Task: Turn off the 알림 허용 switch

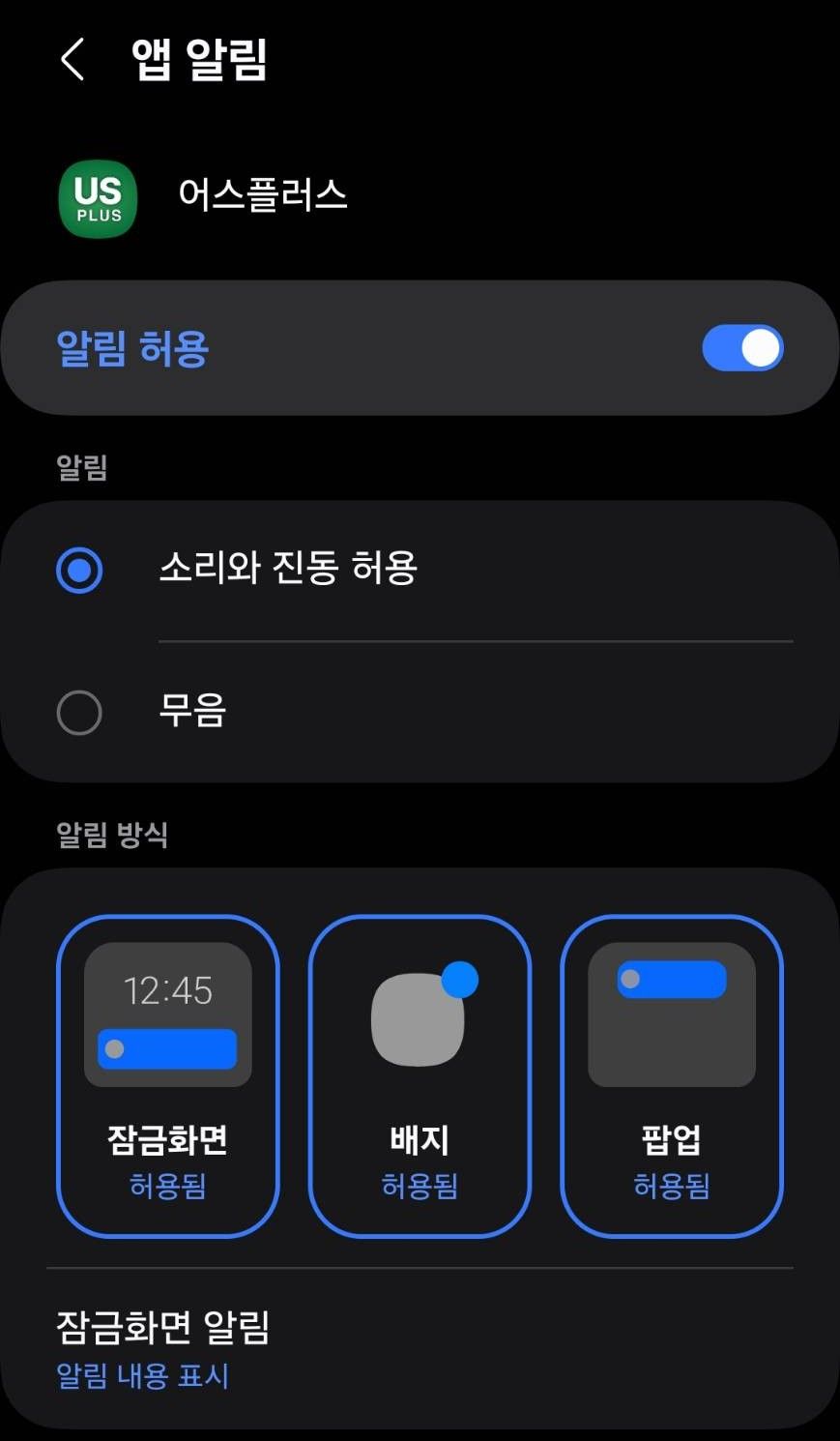Action: point(742,348)
